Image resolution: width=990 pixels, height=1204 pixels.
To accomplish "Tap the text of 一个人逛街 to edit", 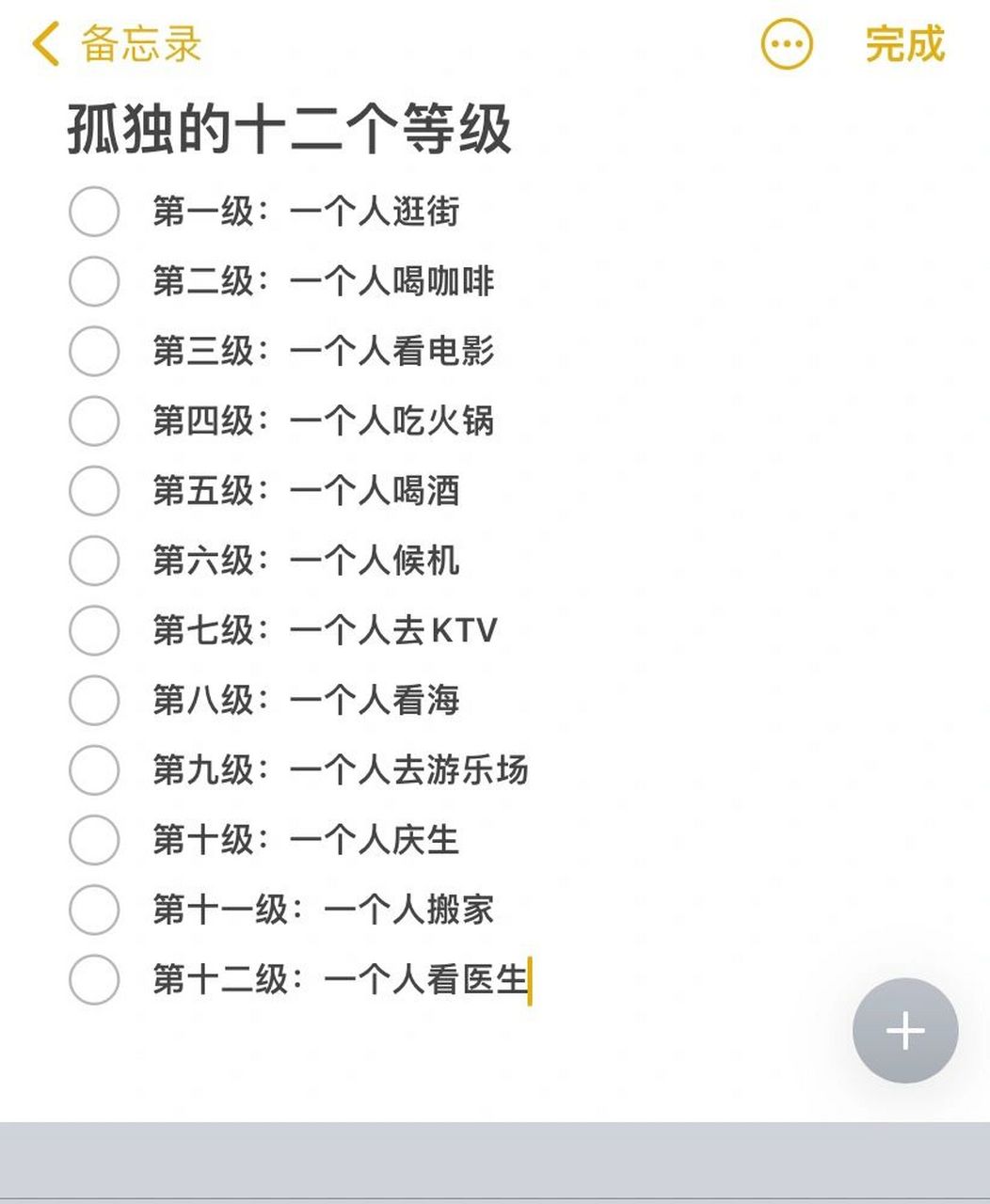I will (x=375, y=212).
